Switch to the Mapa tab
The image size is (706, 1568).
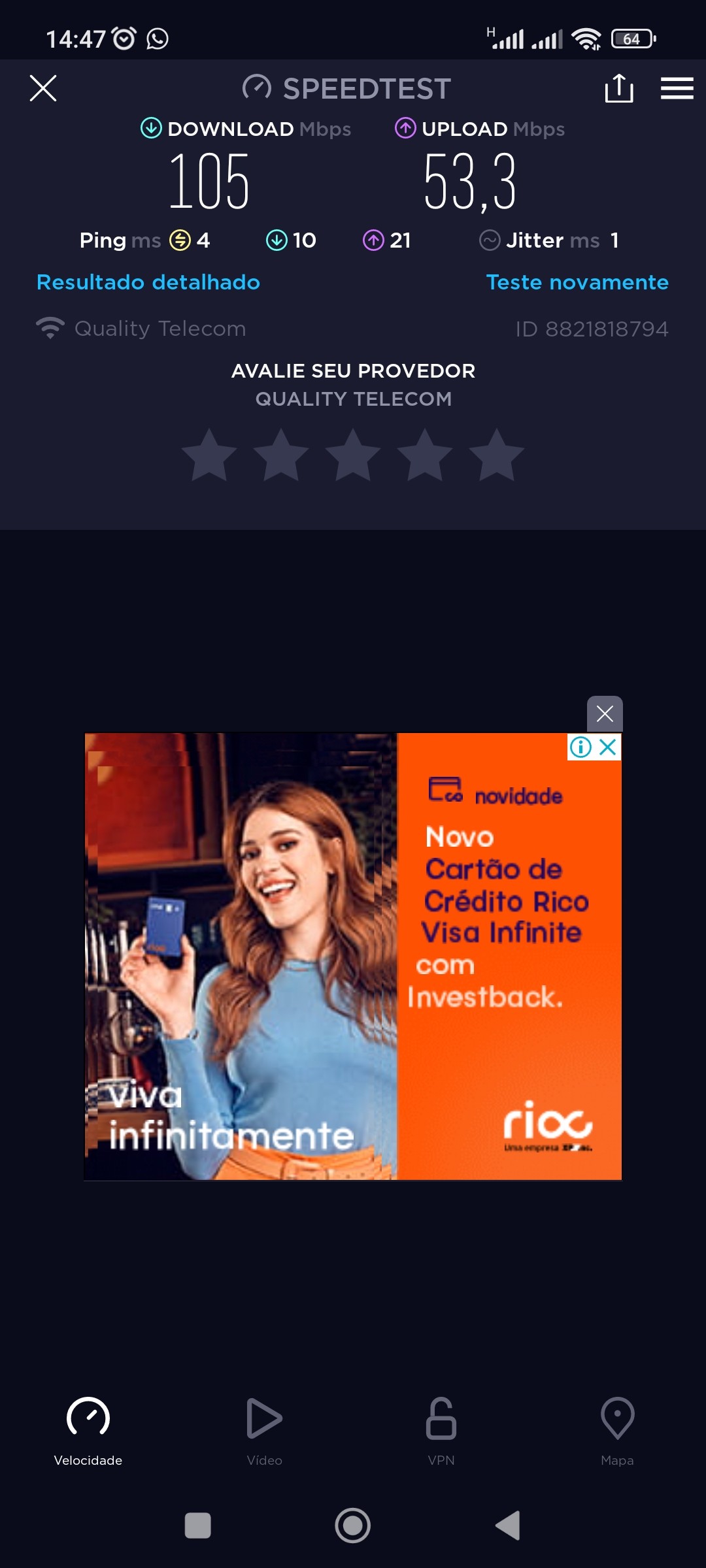point(617,1431)
